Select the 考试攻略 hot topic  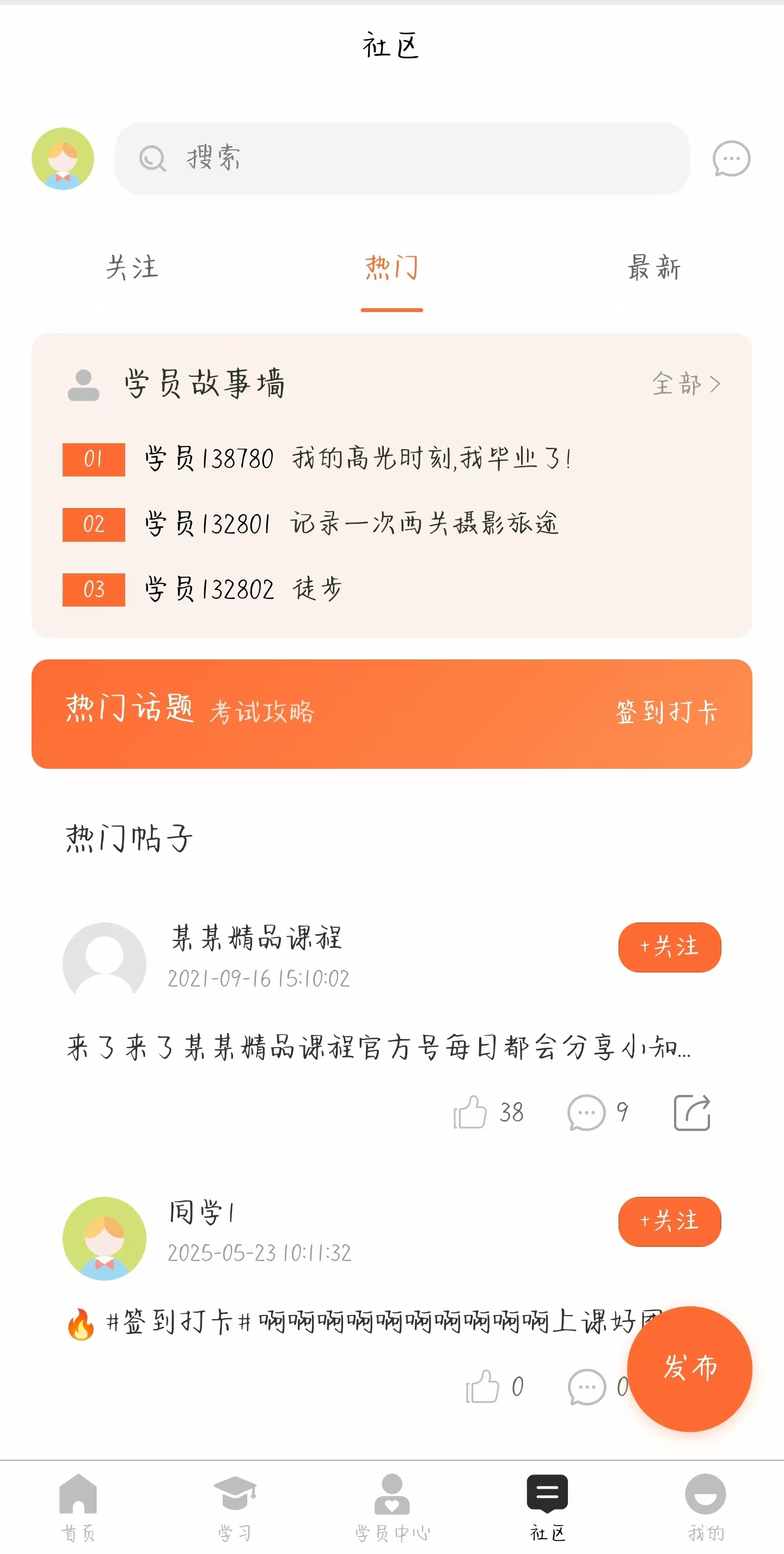pyautogui.click(x=262, y=712)
